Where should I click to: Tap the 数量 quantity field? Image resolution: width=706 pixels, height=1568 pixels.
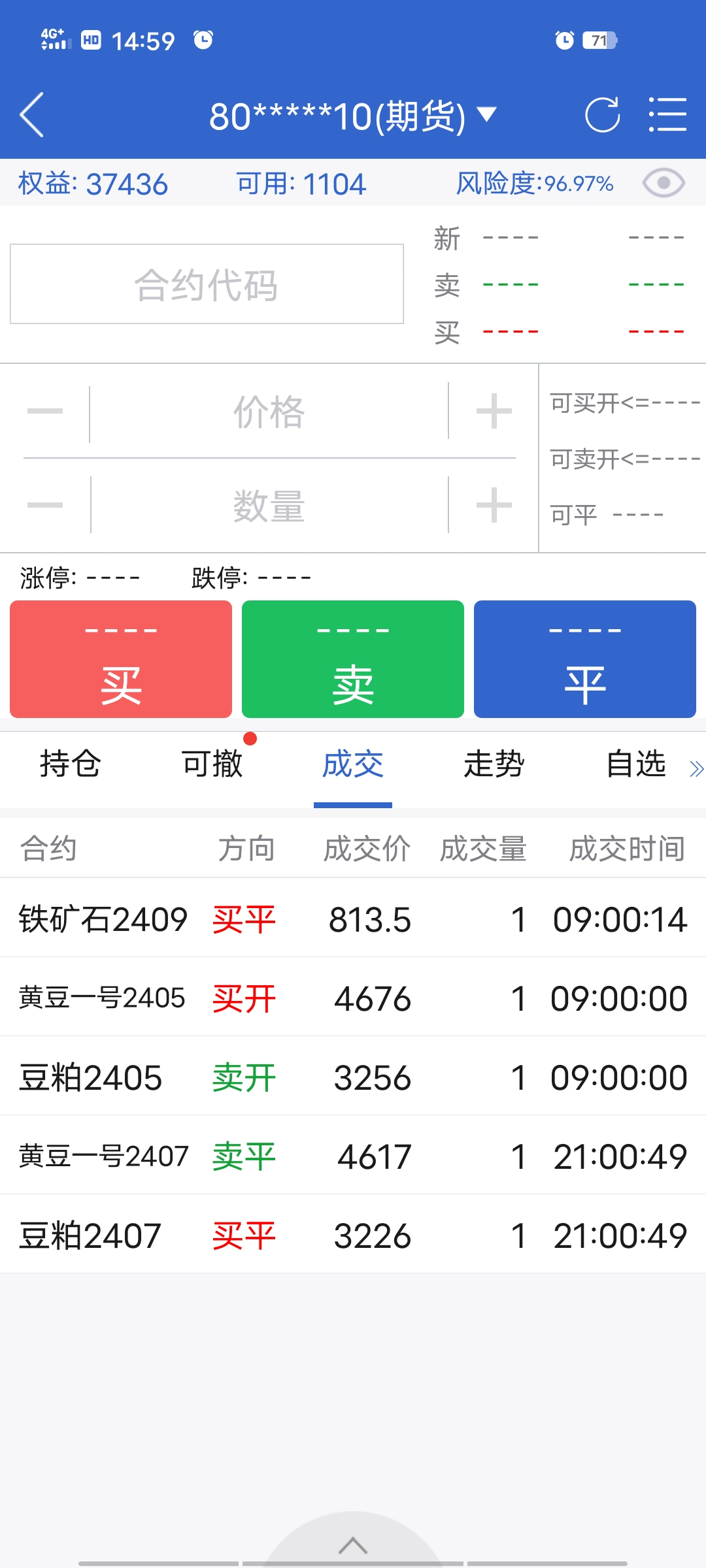(269, 506)
